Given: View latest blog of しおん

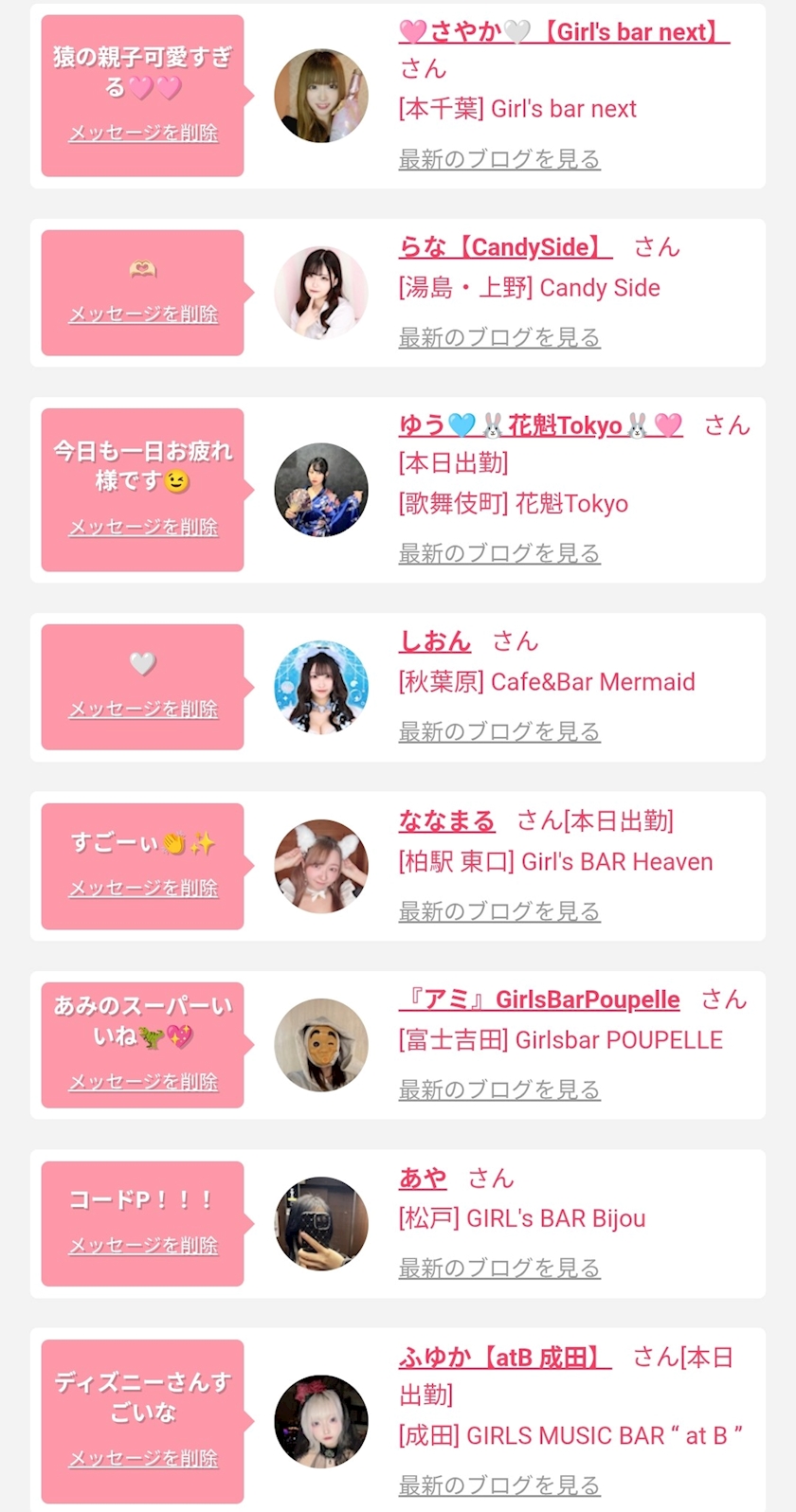Looking at the screenshot, I should tap(499, 731).
